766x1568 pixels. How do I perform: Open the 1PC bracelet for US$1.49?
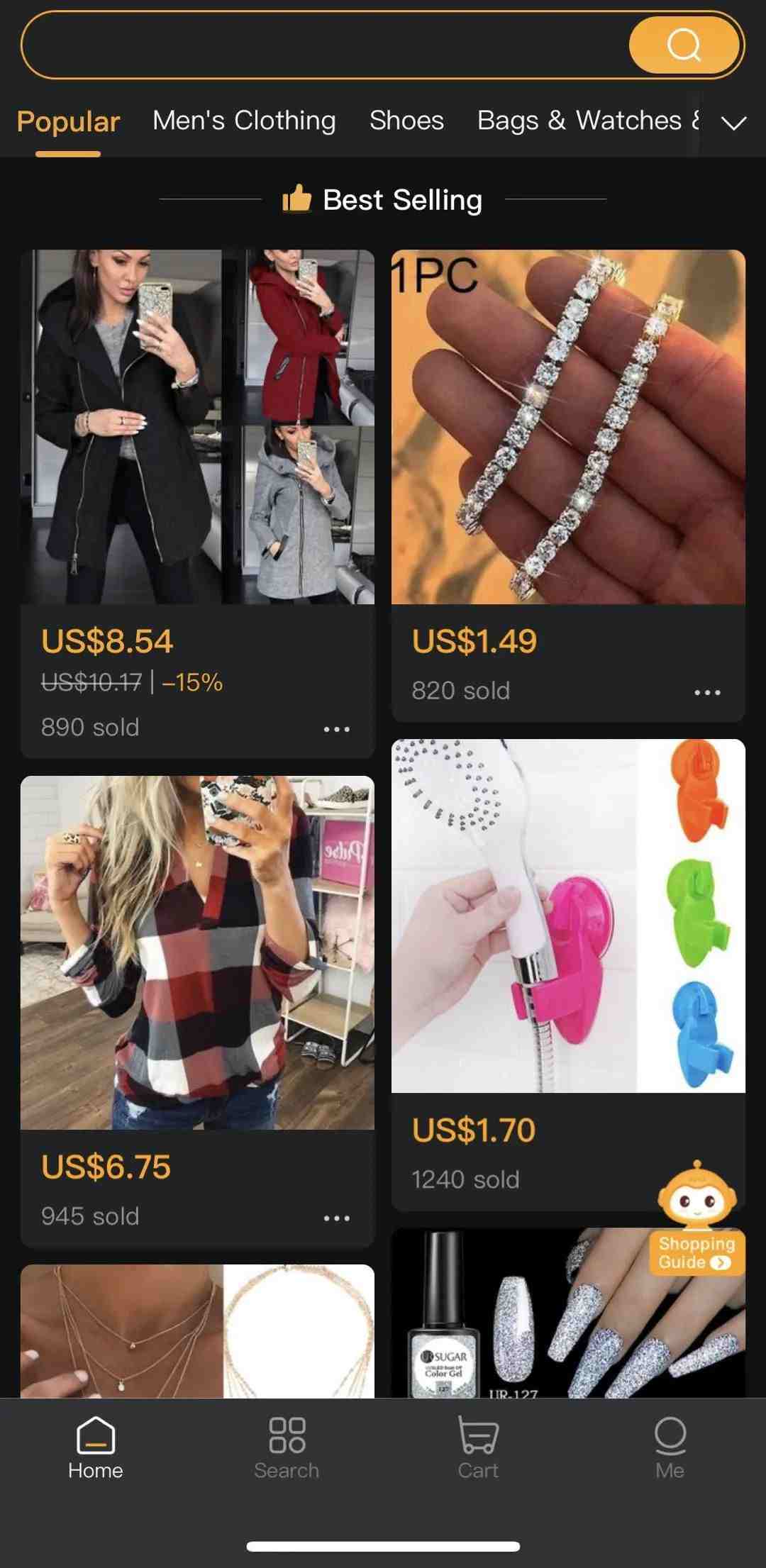[568, 427]
